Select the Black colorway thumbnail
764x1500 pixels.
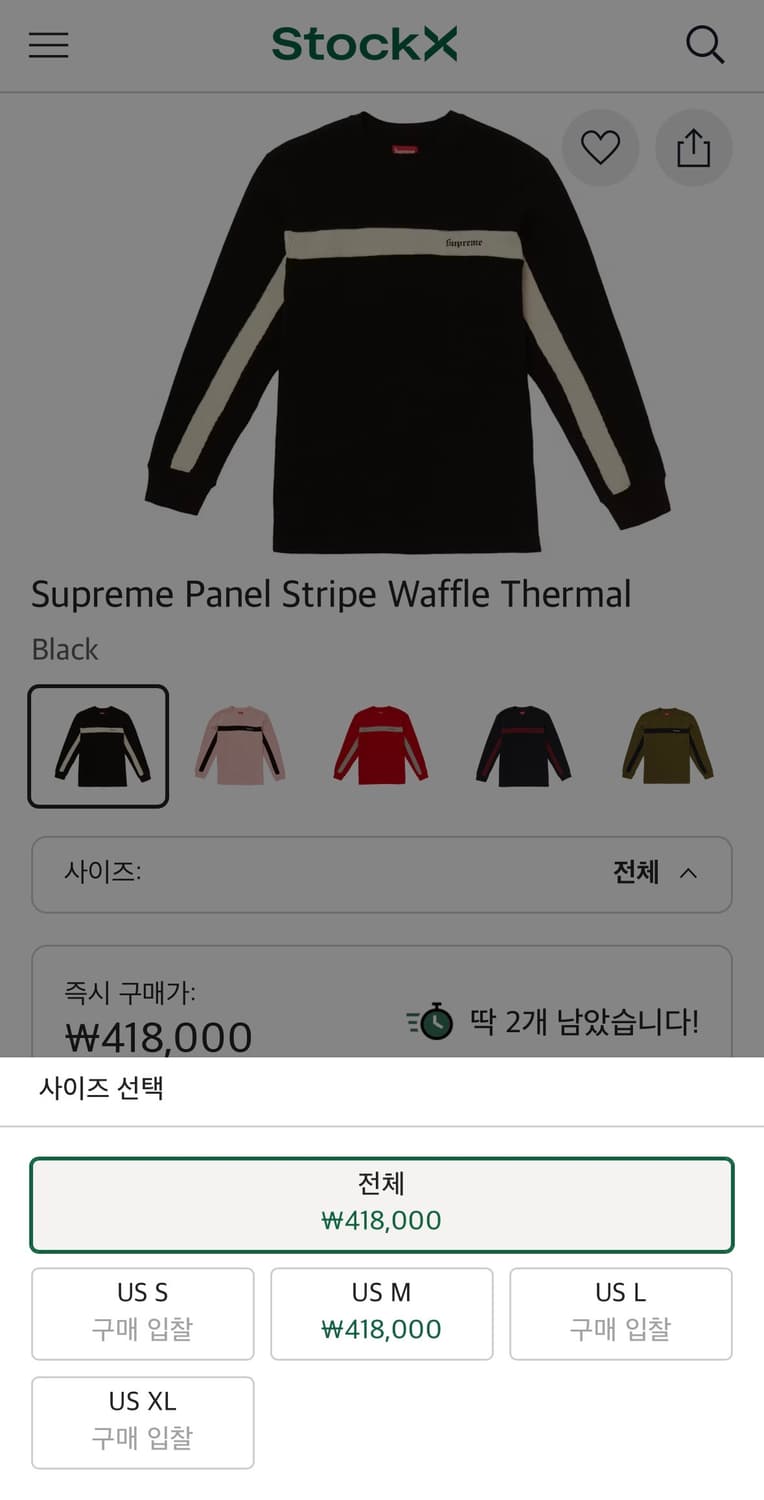pyautogui.click(x=97, y=746)
